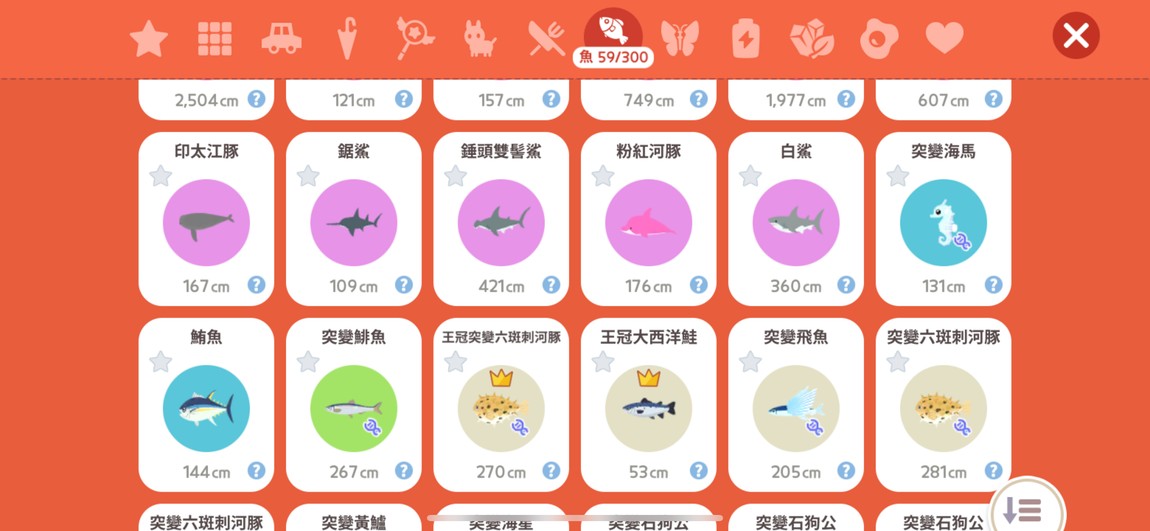Switch to the butterfly insects tab

[679, 39]
